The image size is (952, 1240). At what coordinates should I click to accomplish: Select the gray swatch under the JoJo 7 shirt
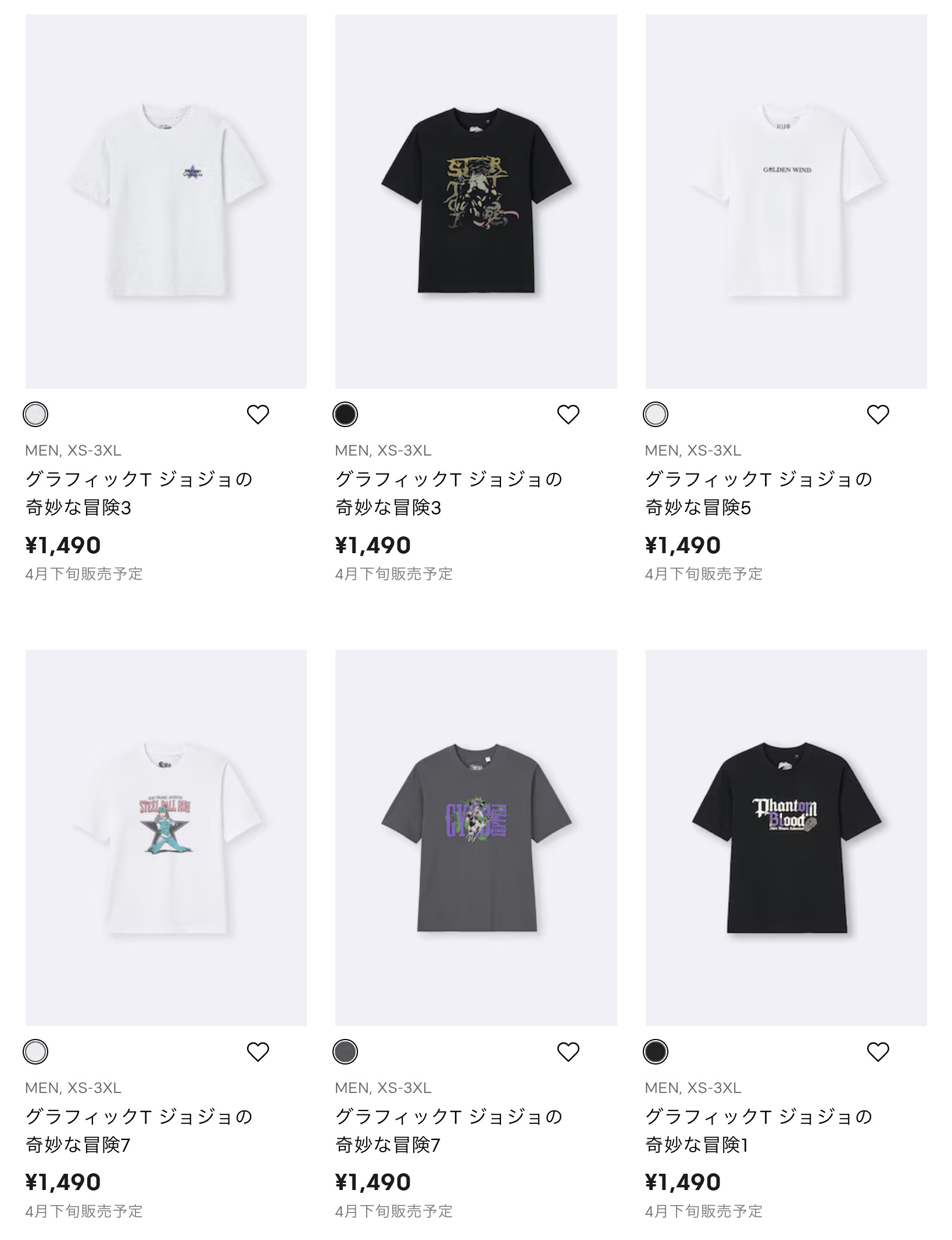pyautogui.click(x=345, y=1052)
